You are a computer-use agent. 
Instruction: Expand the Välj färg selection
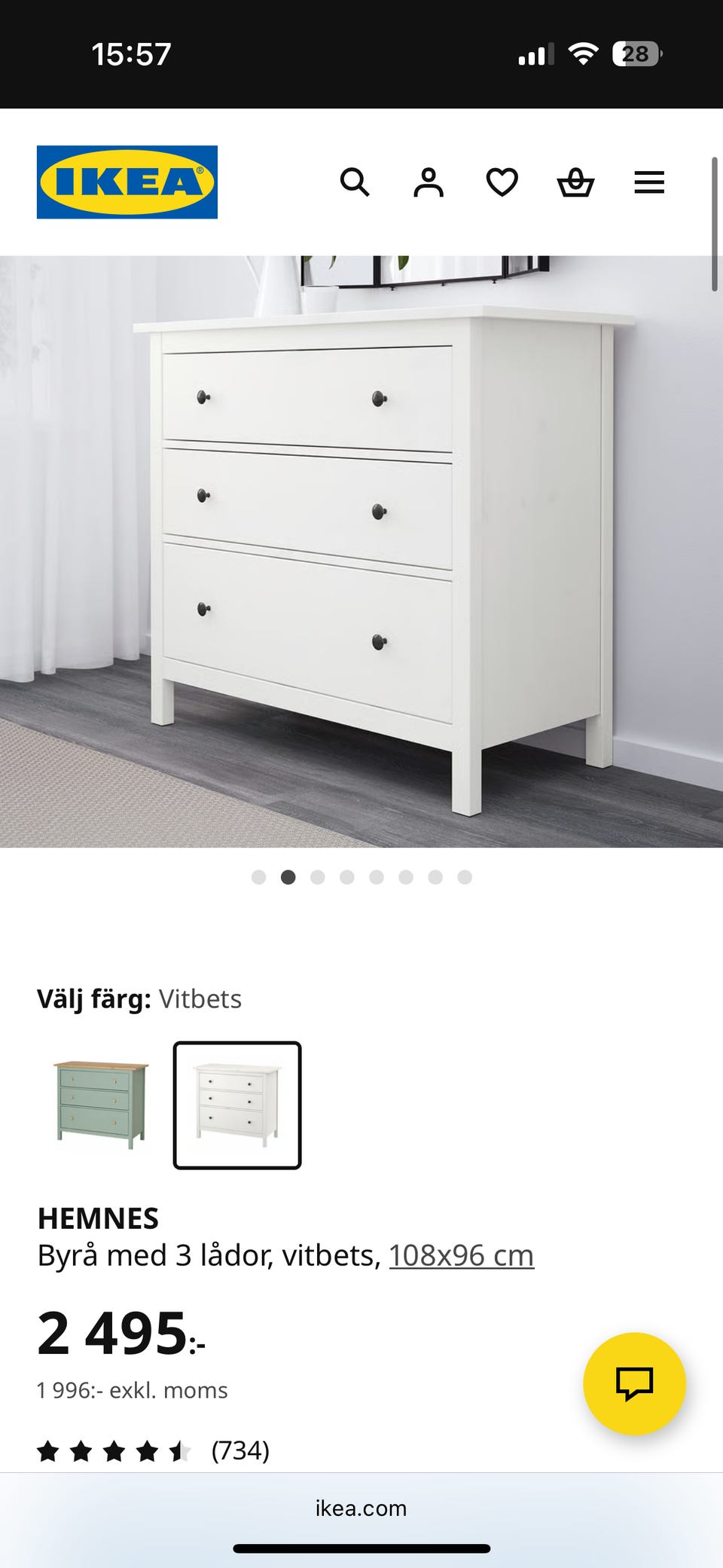pyautogui.click(x=139, y=998)
